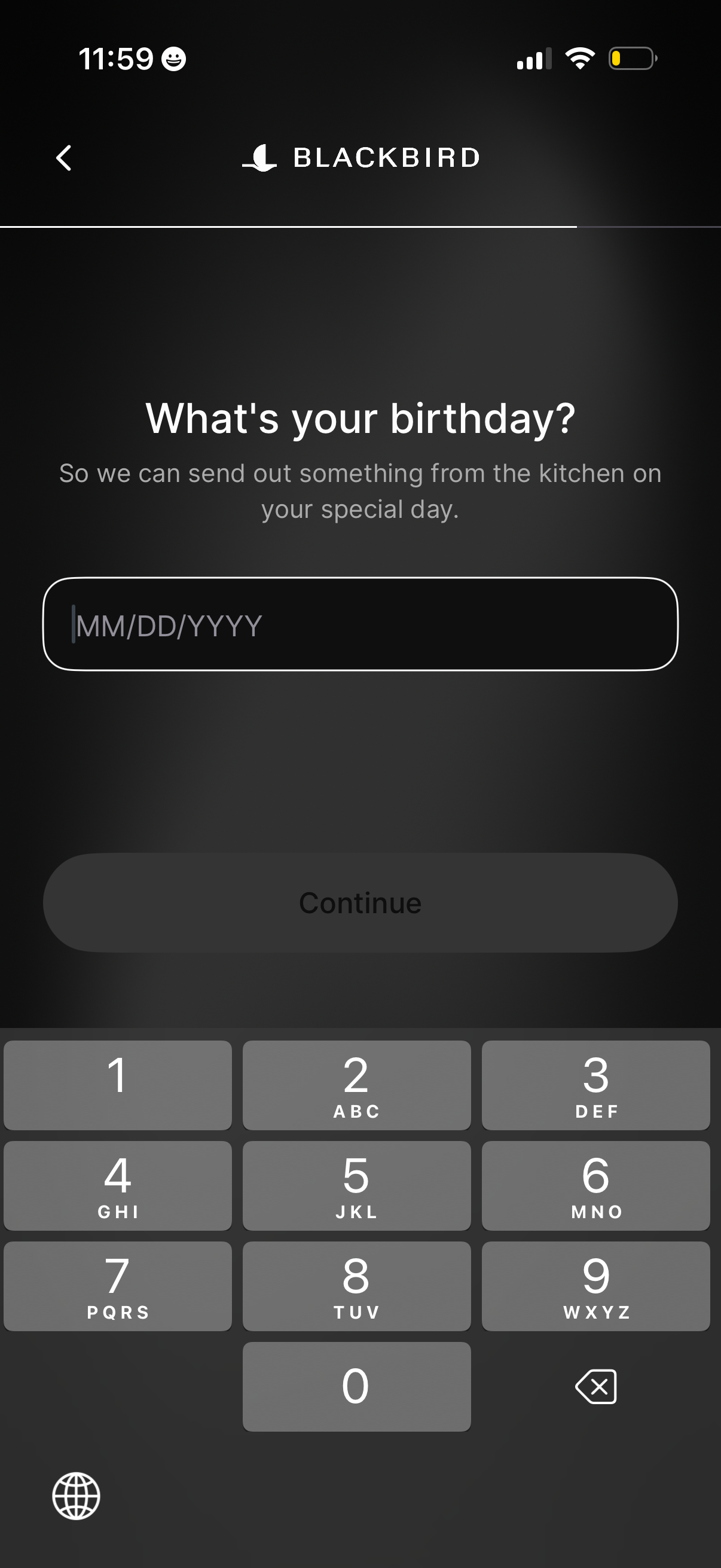This screenshot has height=1568, width=721.
Task: Select the MM/DD/YYYY birthday input field
Action: (360, 625)
